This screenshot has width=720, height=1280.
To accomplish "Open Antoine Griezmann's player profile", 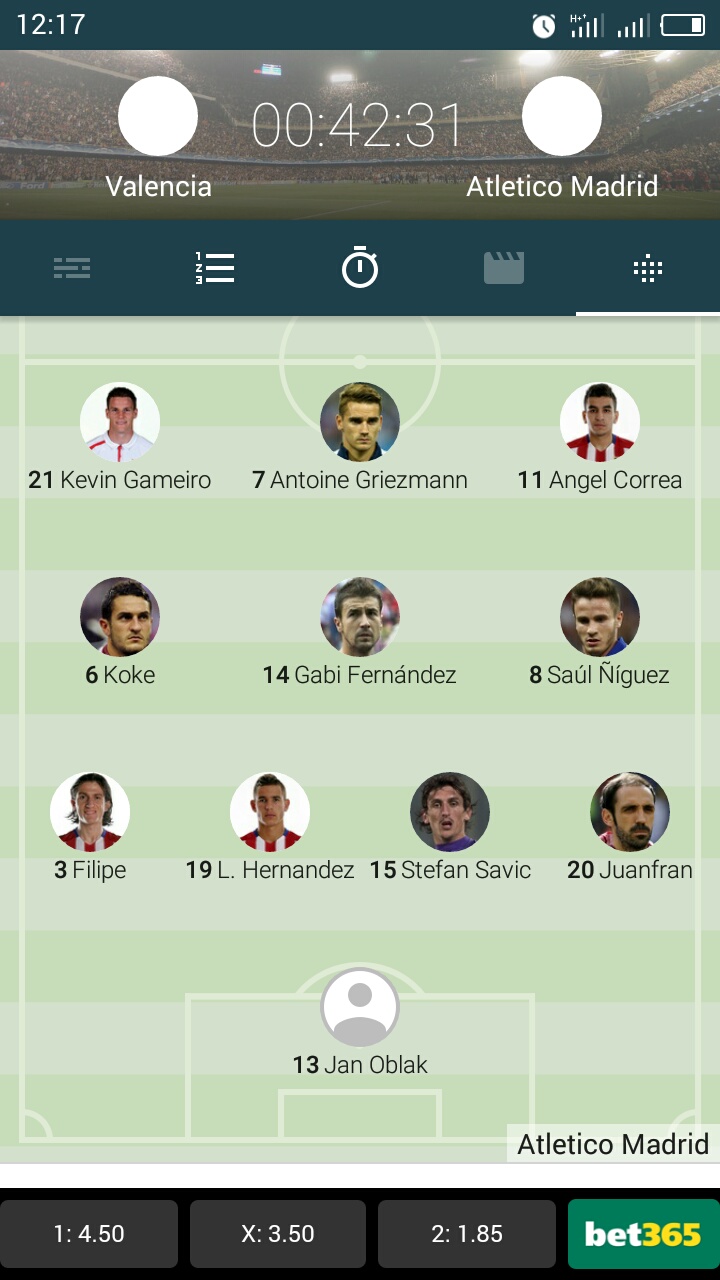I will [360, 423].
